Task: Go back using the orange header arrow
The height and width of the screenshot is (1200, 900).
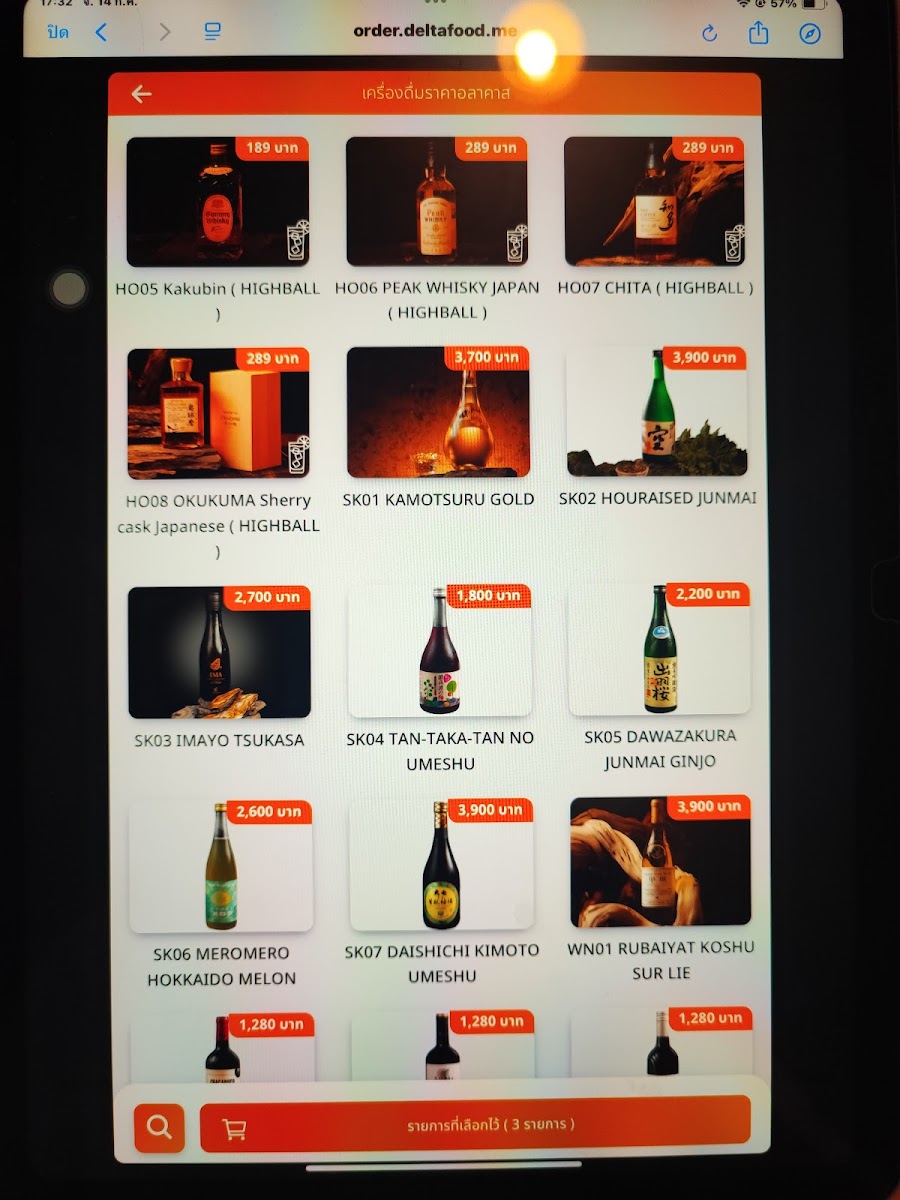Action: tap(141, 94)
